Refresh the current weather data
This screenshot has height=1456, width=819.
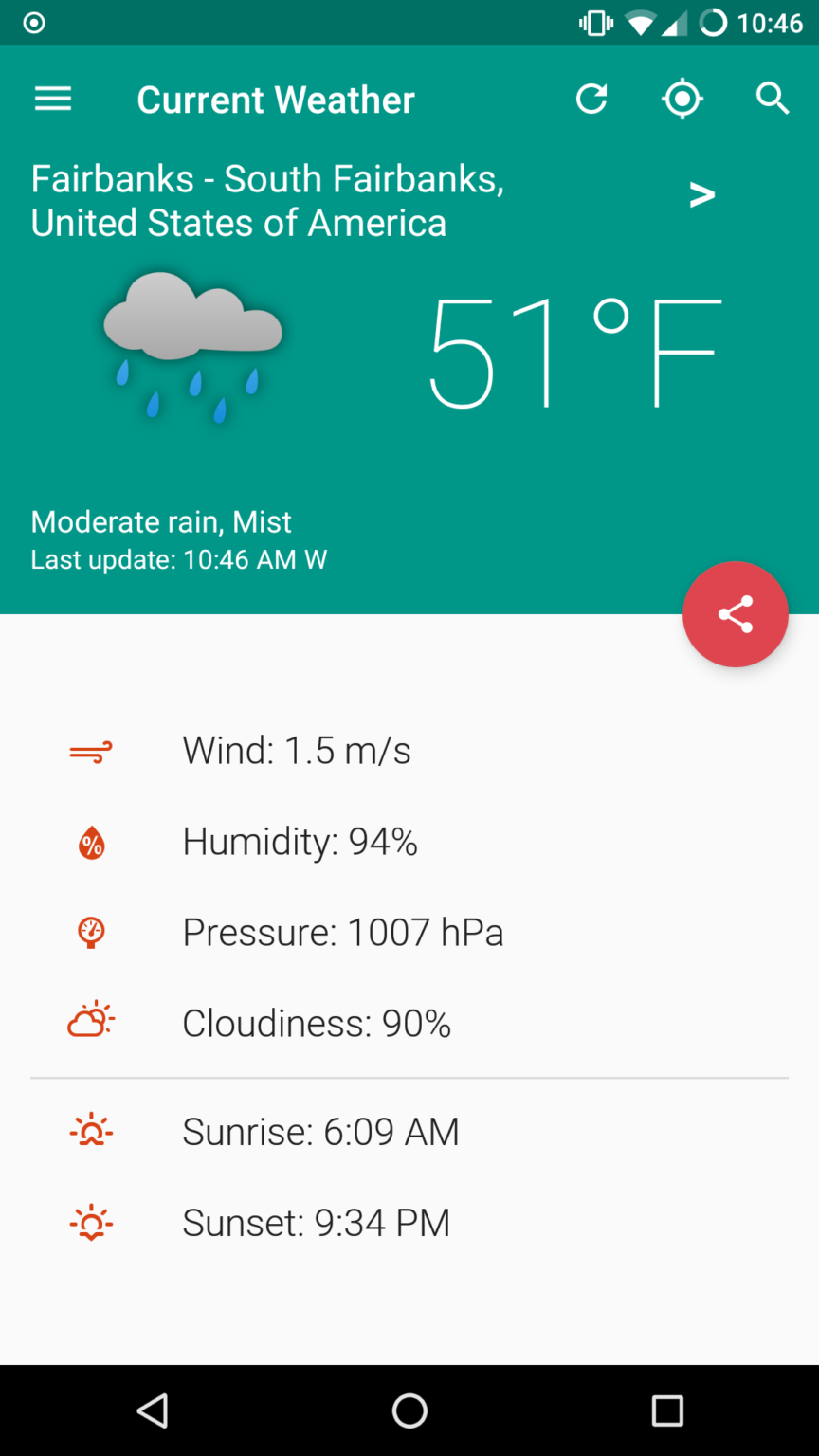click(x=591, y=99)
